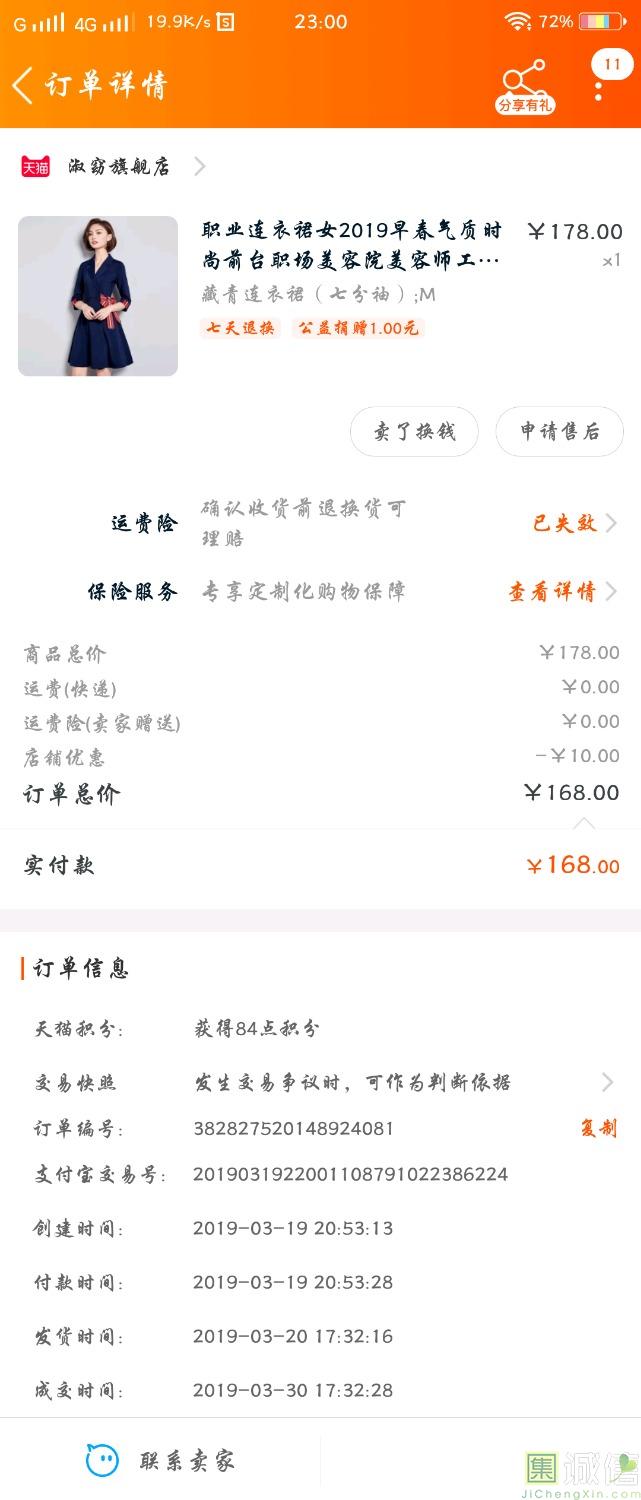641x1500 pixels.
Task: Open the navy dress product thumbnail
Action: point(98,296)
